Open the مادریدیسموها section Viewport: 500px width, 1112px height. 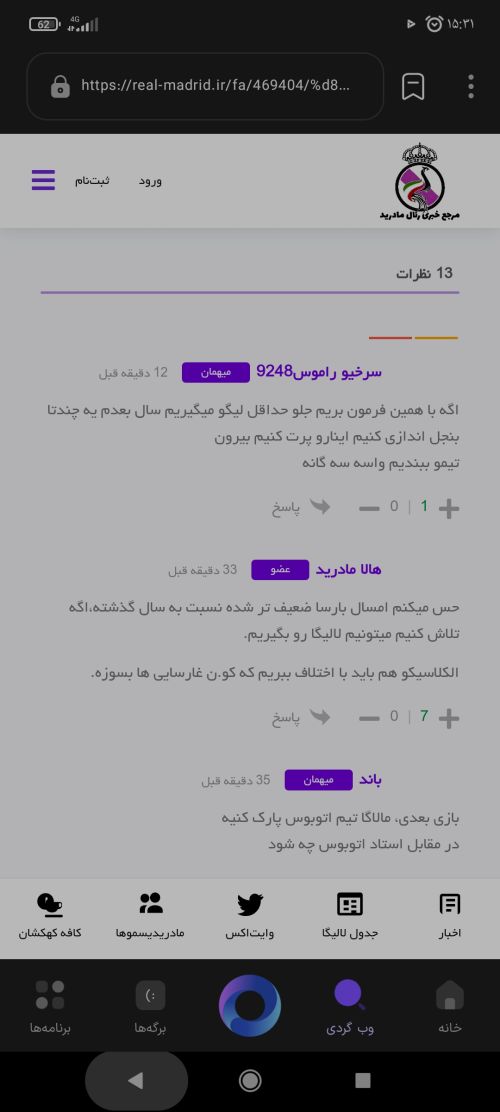150,916
